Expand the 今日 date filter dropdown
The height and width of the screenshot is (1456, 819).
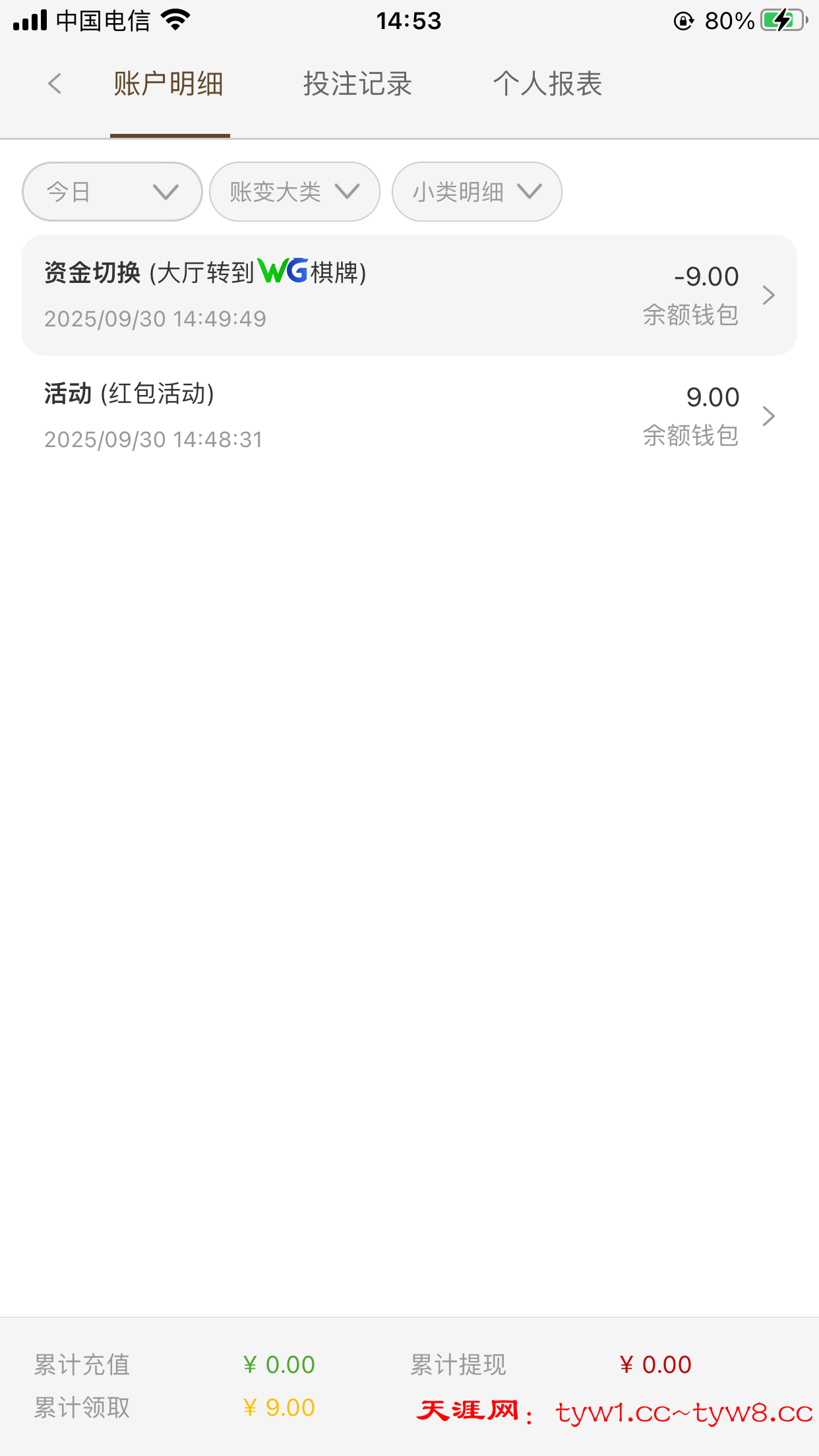tap(112, 192)
